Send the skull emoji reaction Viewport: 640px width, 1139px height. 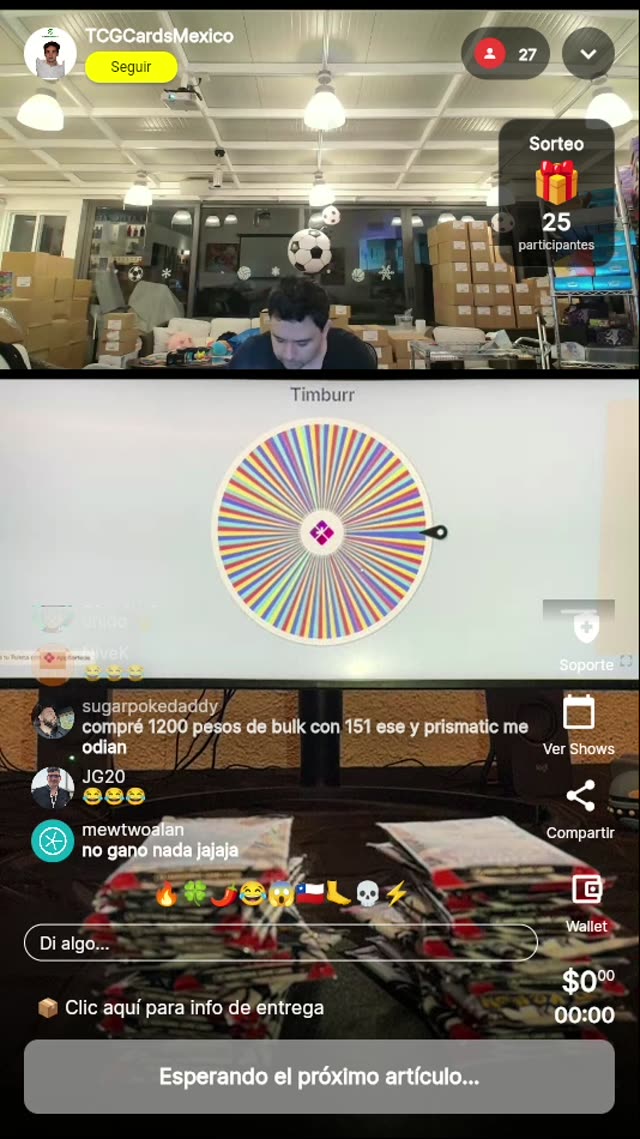tap(367, 894)
